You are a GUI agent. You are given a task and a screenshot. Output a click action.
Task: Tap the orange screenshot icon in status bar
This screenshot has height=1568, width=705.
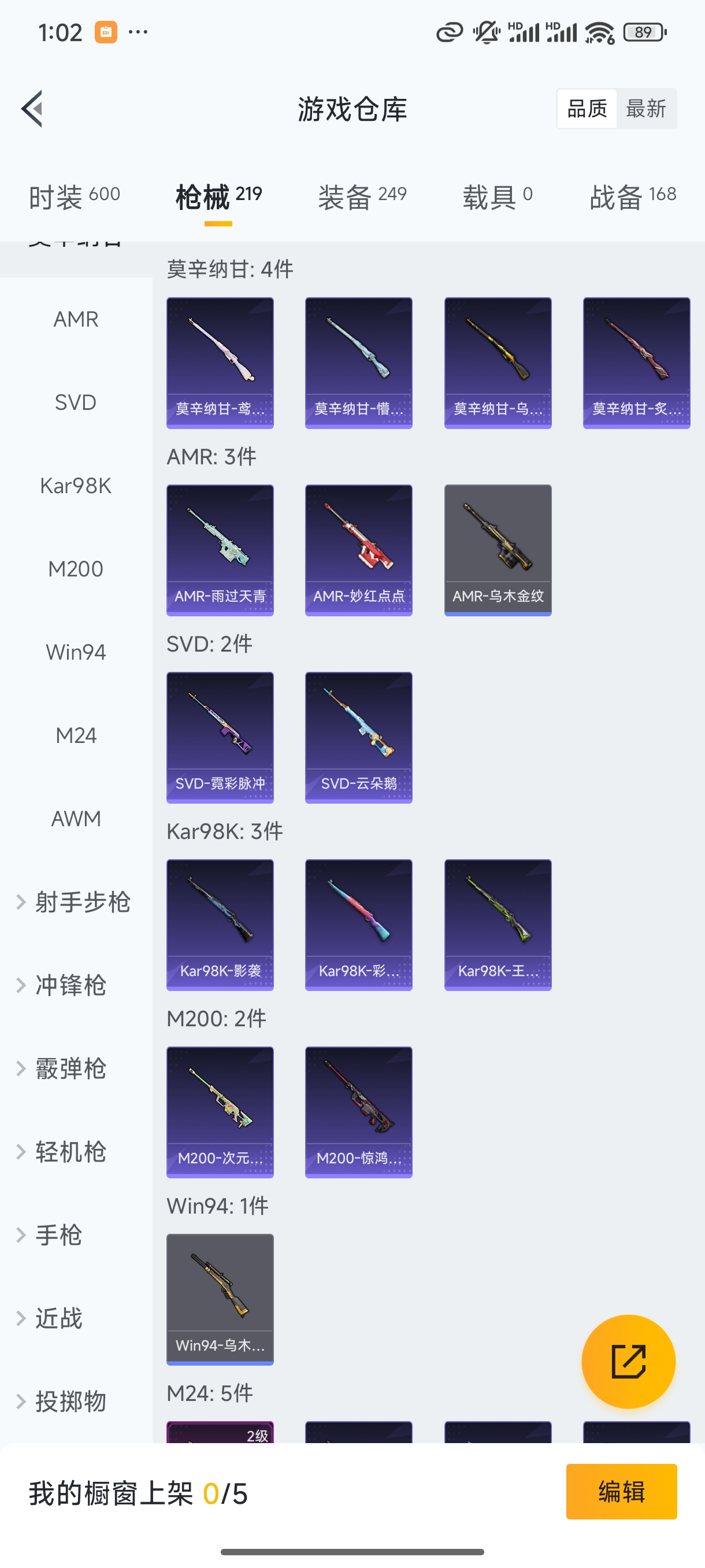(107, 31)
